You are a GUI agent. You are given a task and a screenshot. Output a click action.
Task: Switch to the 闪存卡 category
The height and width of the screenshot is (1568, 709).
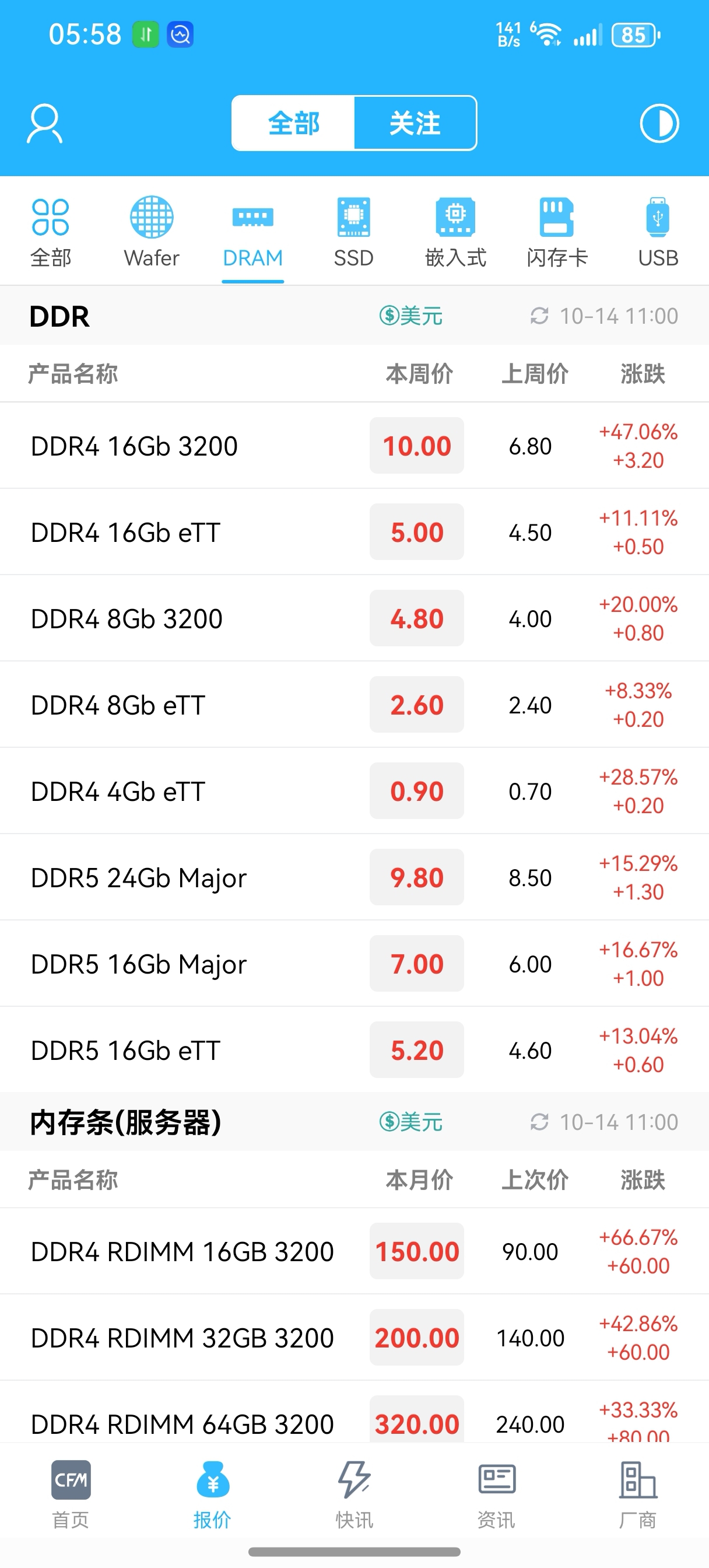557,232
